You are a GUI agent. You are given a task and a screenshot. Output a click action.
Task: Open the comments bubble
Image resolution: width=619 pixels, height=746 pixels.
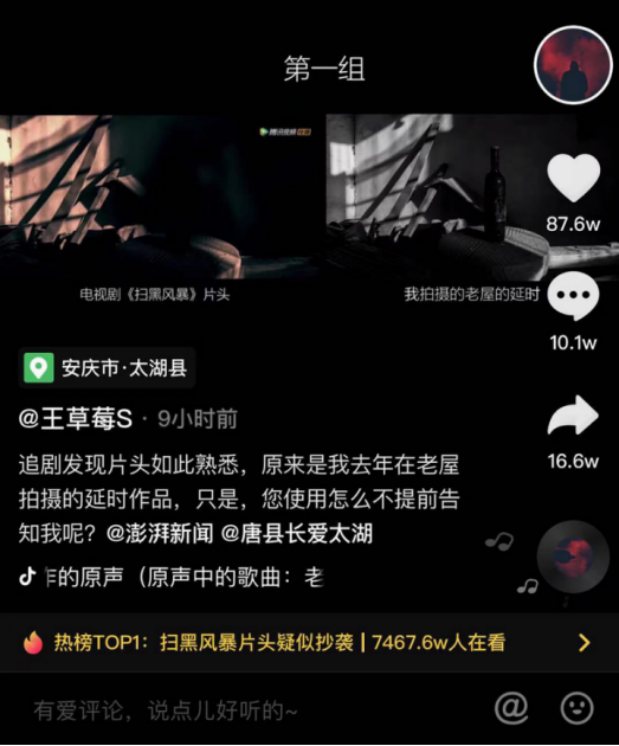tap(574, 297)
